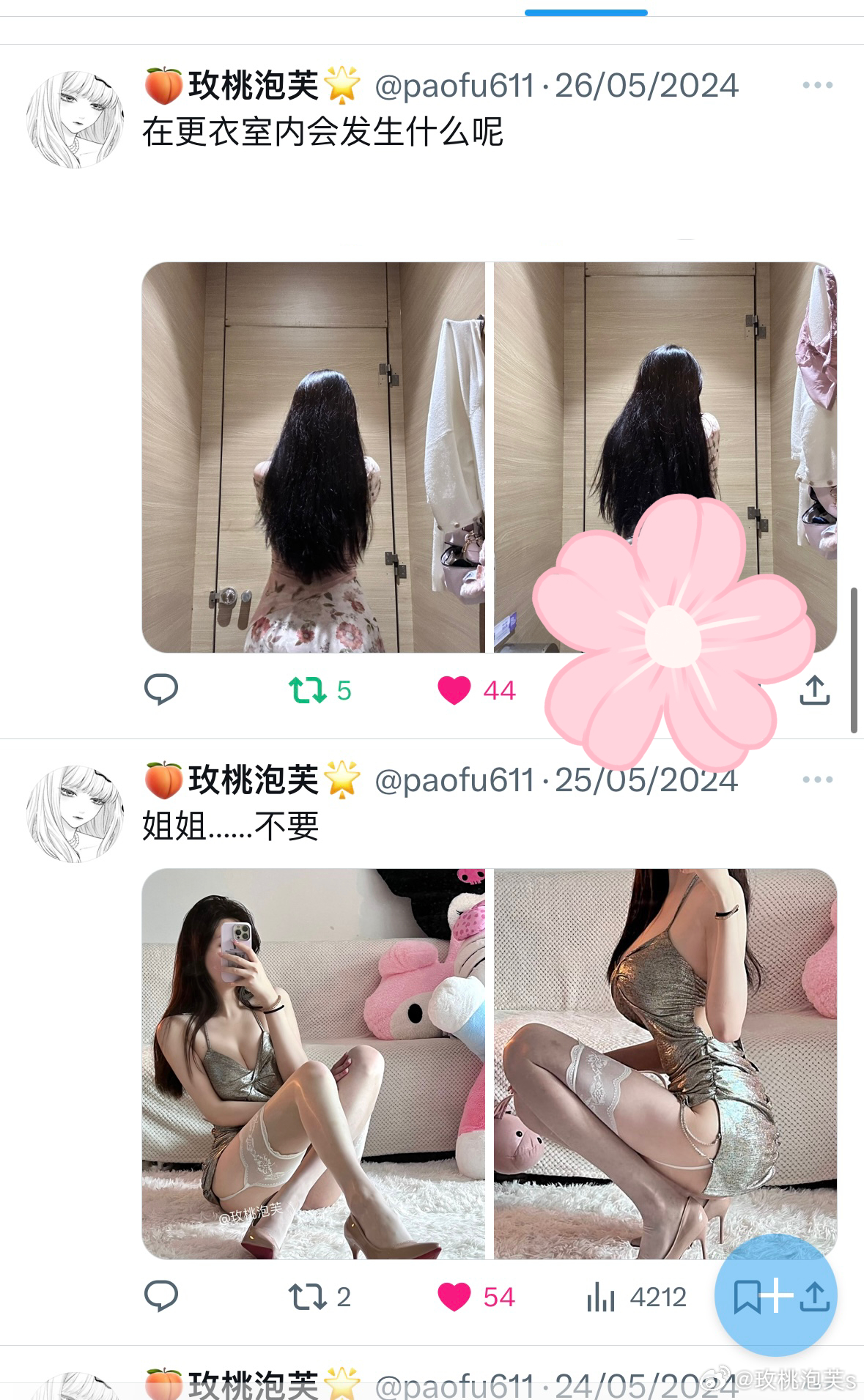Like the post with 54 likes
Image resolution: width=864 pixels, height=1400 pixels.
[x=454, y=1297]
